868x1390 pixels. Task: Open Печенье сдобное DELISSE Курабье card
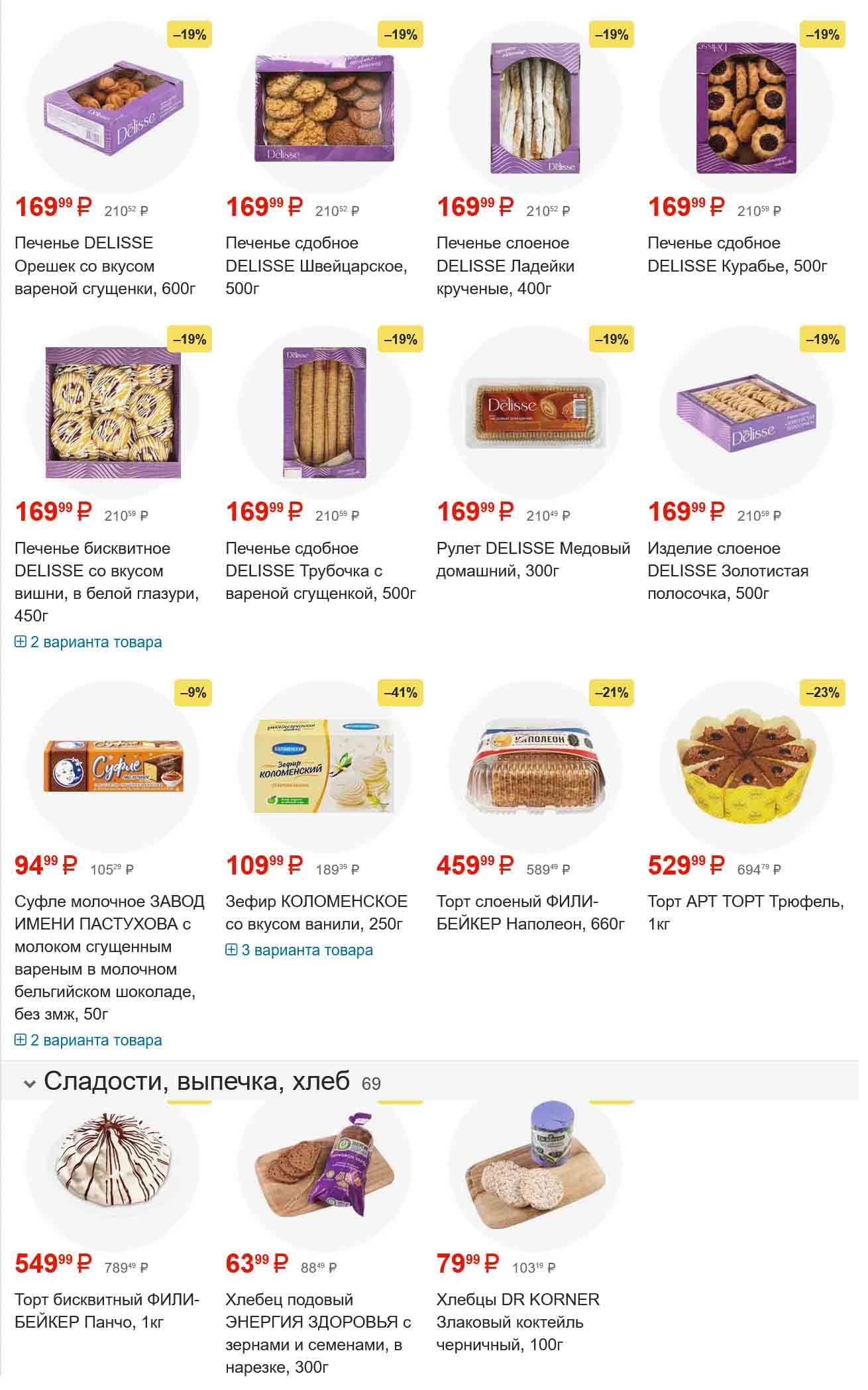737,254
